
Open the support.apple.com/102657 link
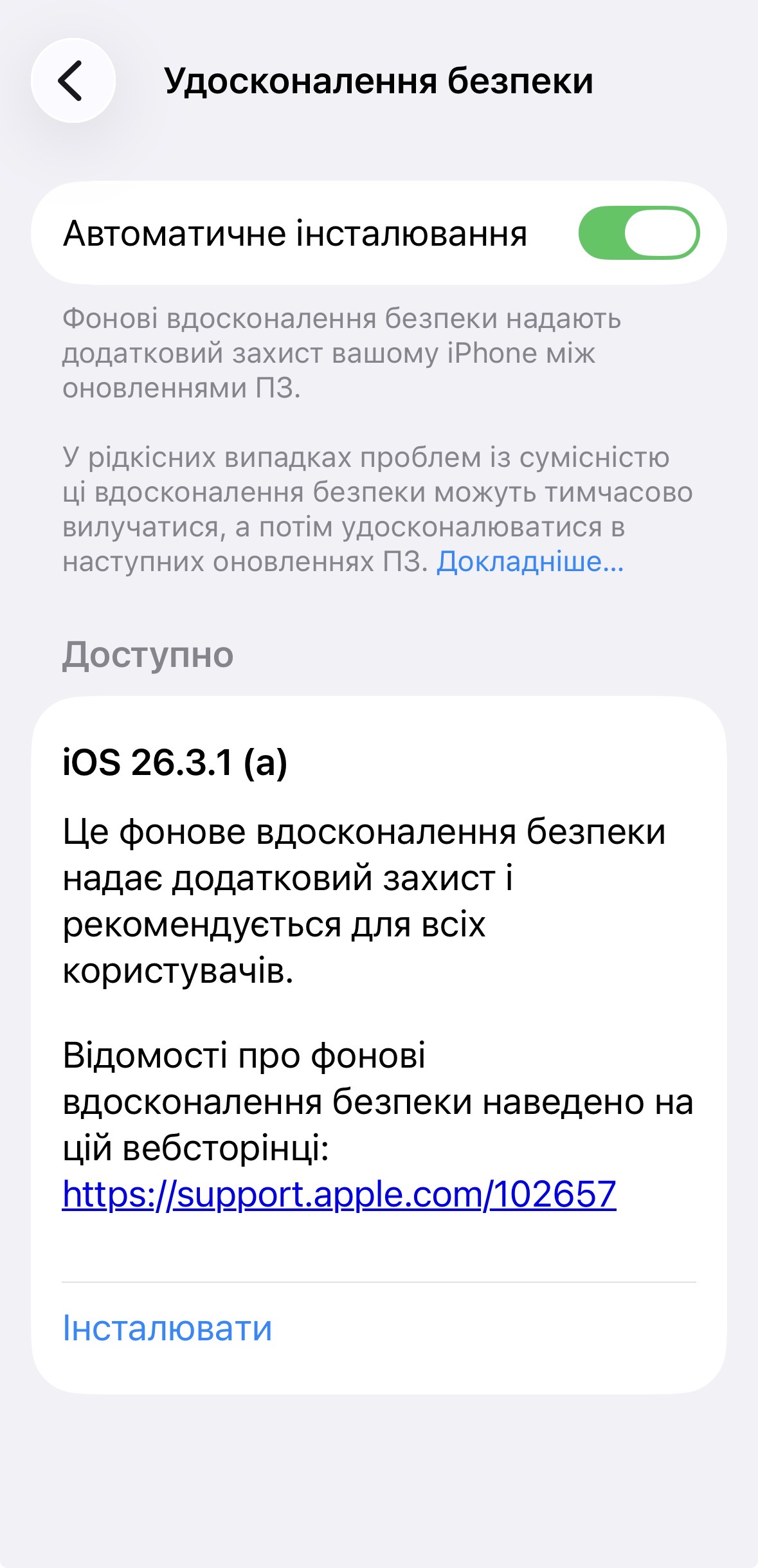(339, 1194)
